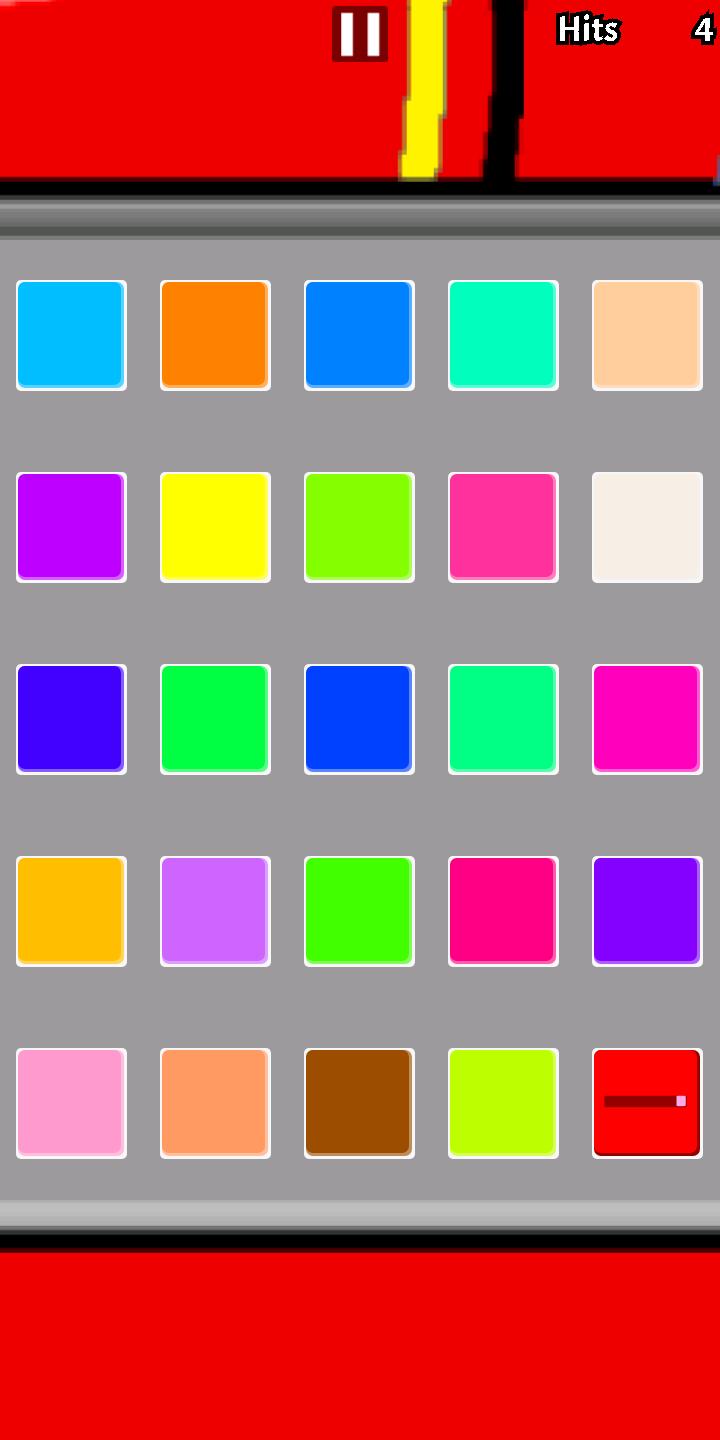This screenshot has height=1440, width=720.
Task: Pause the game
Action: coord(360,34)
